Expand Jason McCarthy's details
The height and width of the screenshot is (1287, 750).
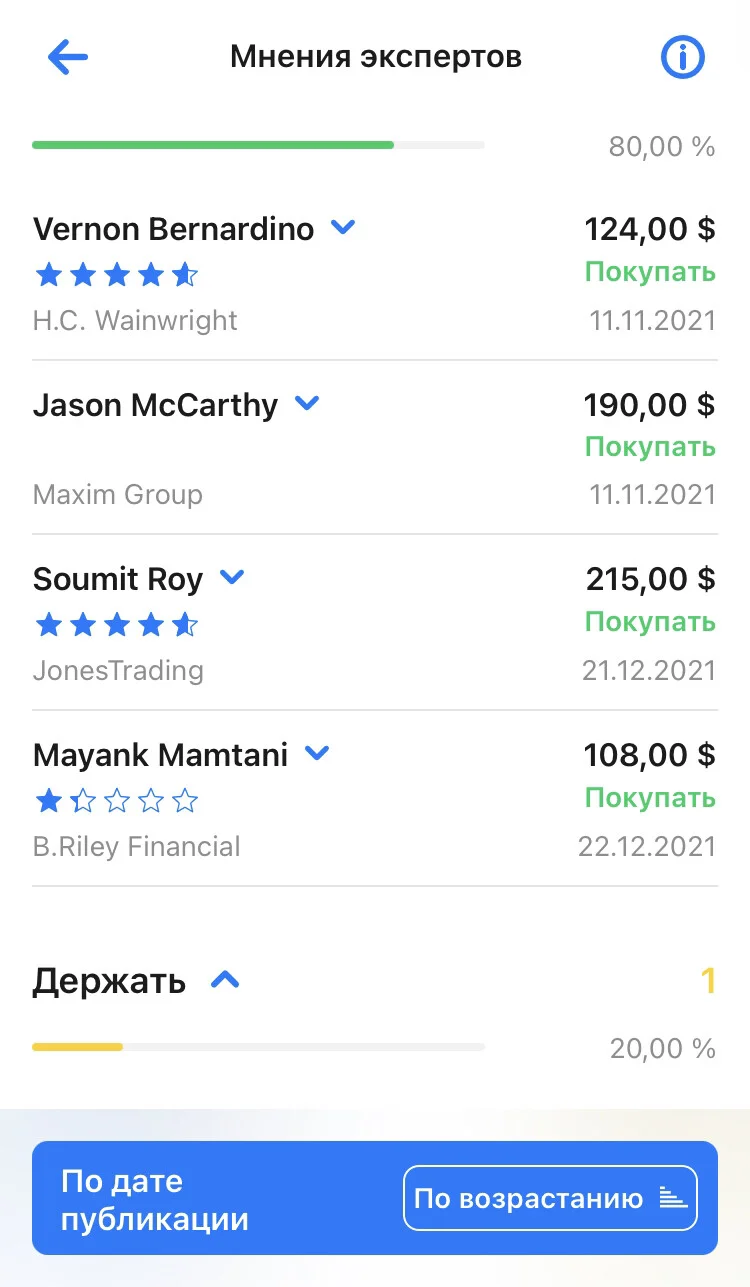click(x=307, y=404)
